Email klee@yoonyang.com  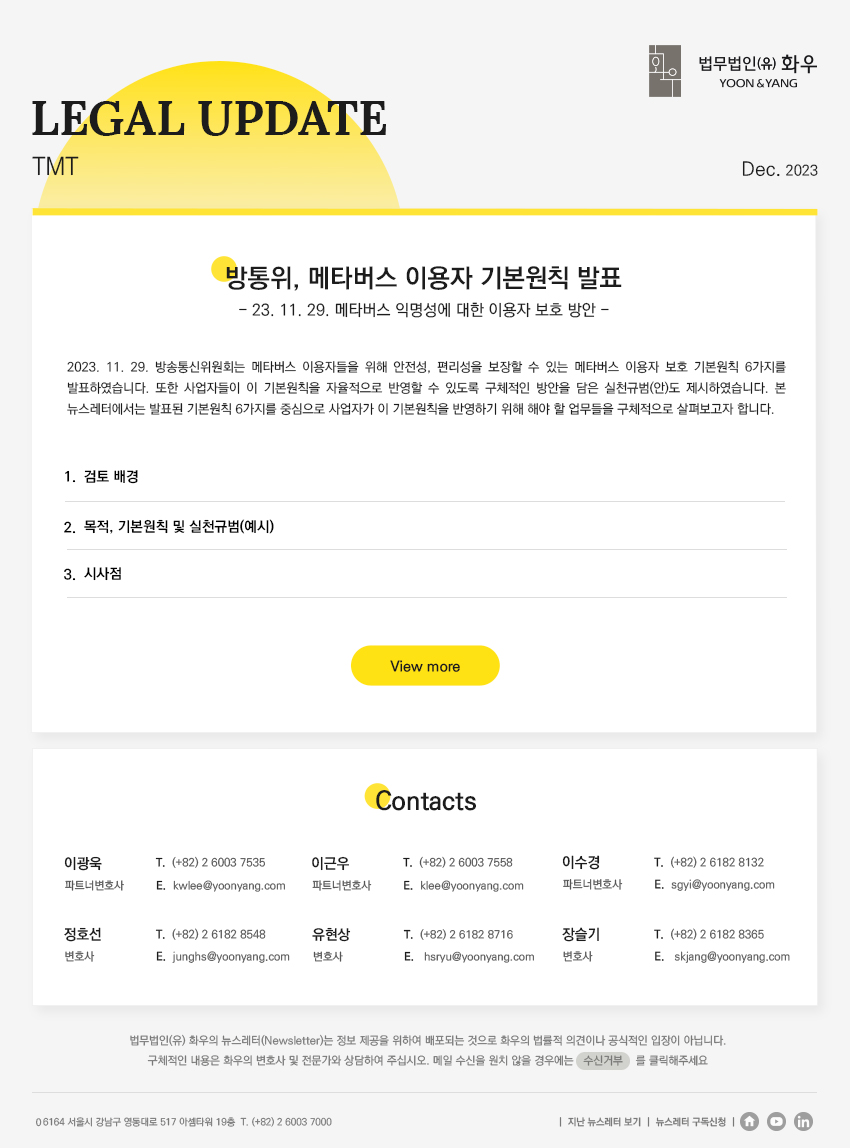tap(471, 885)
